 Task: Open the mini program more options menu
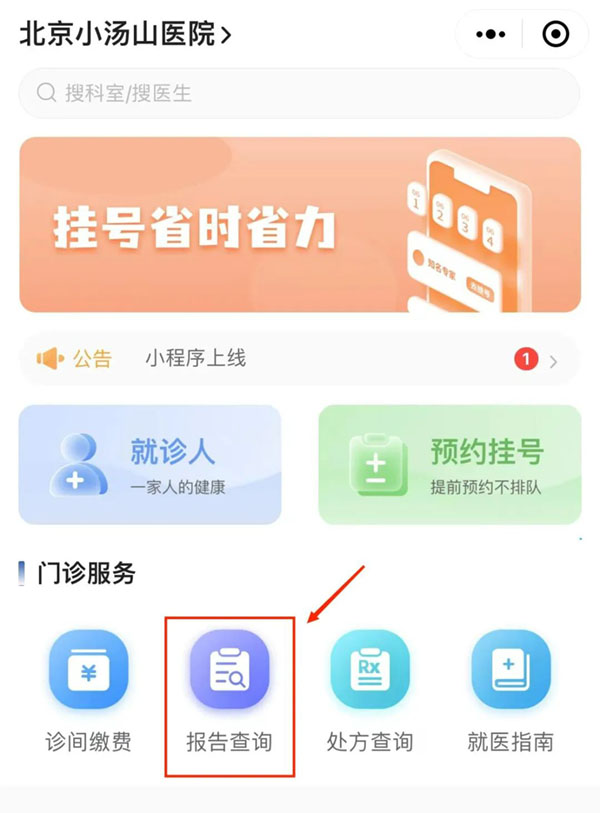pos(491,35)
